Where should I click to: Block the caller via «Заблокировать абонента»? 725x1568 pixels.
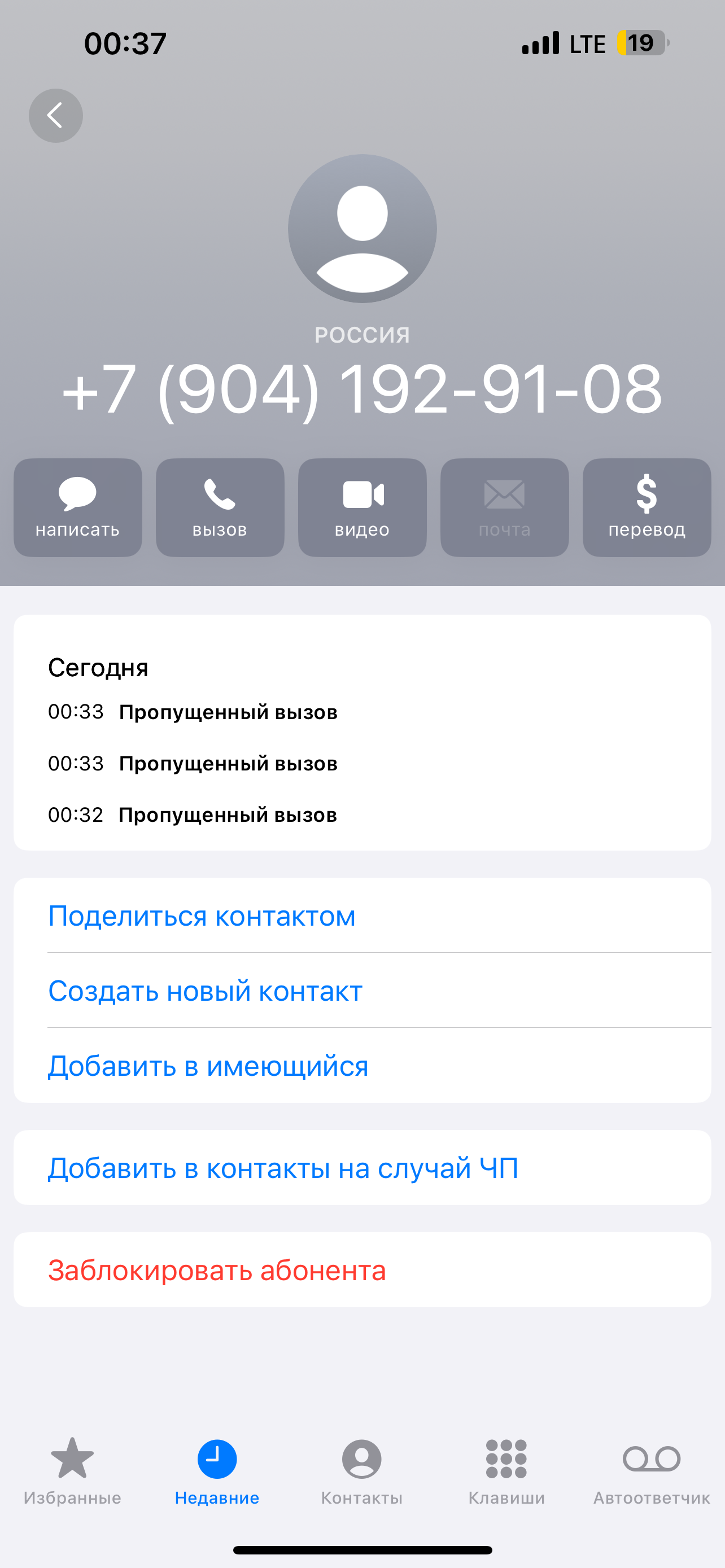(362, 1270)
